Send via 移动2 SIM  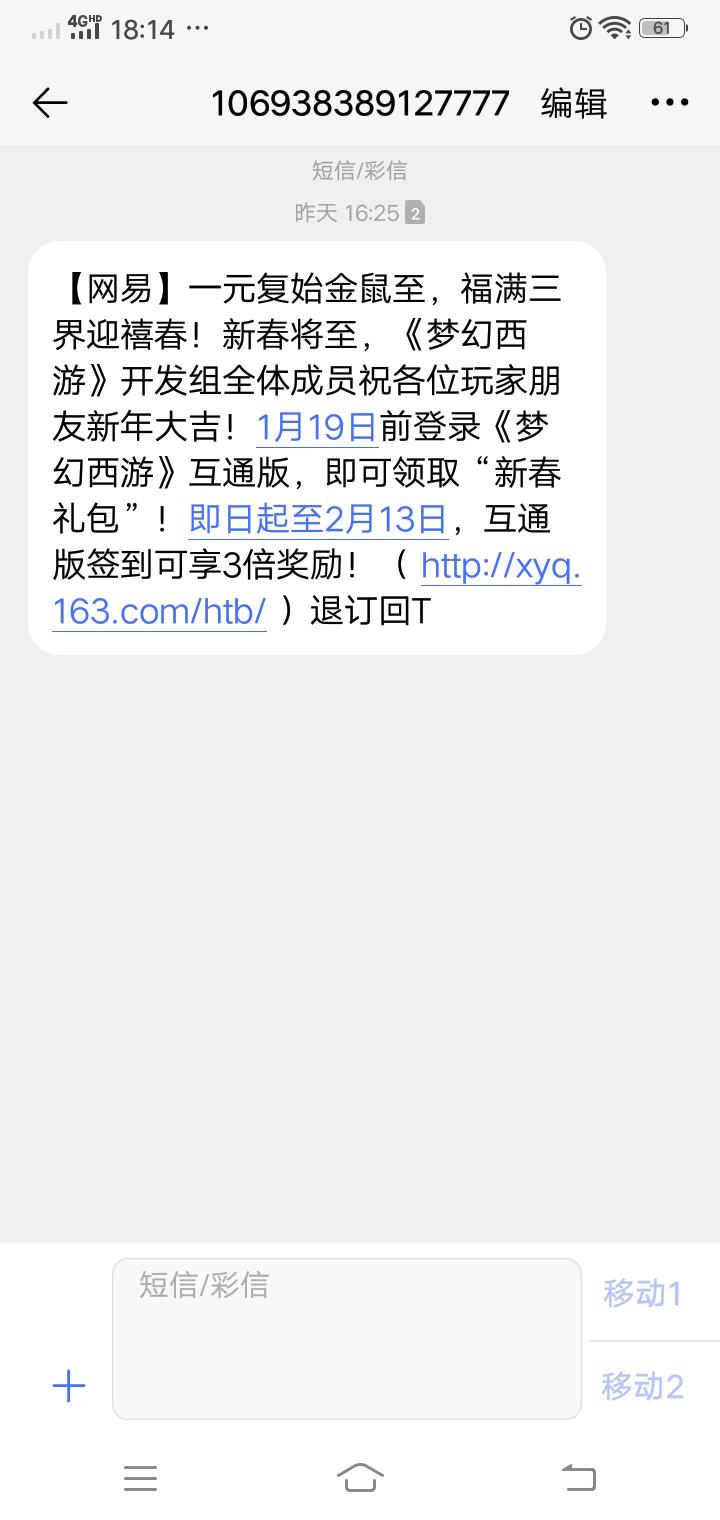click(x=642, y=1386)
